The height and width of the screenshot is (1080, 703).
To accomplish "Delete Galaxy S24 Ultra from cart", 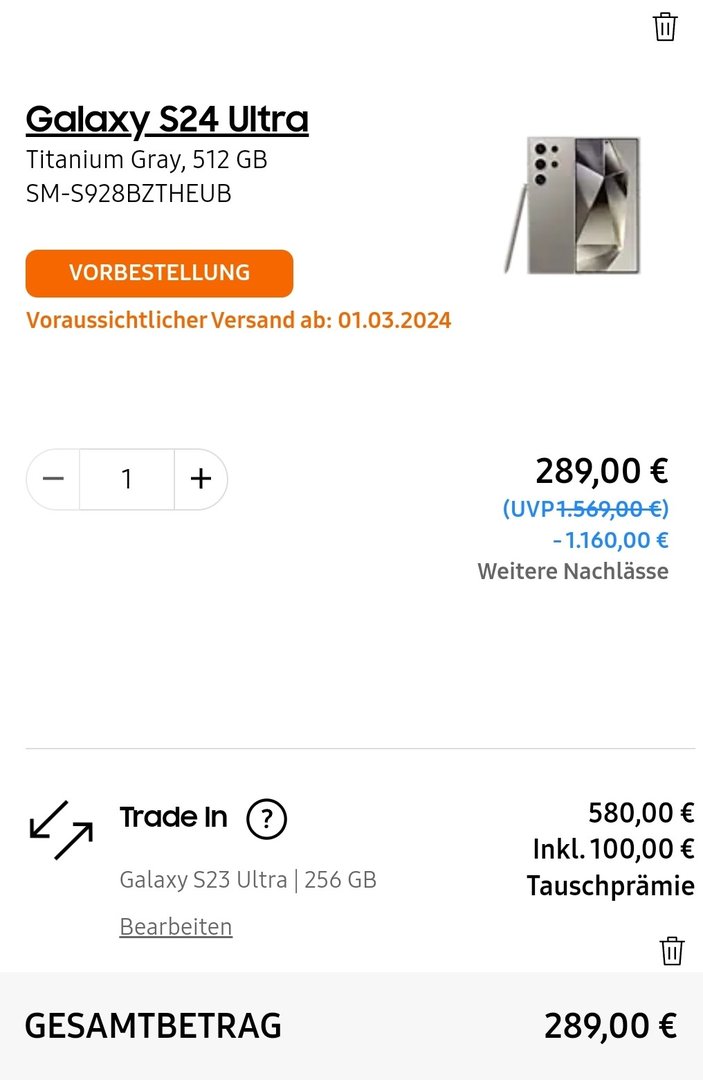I will click(665, 26).
